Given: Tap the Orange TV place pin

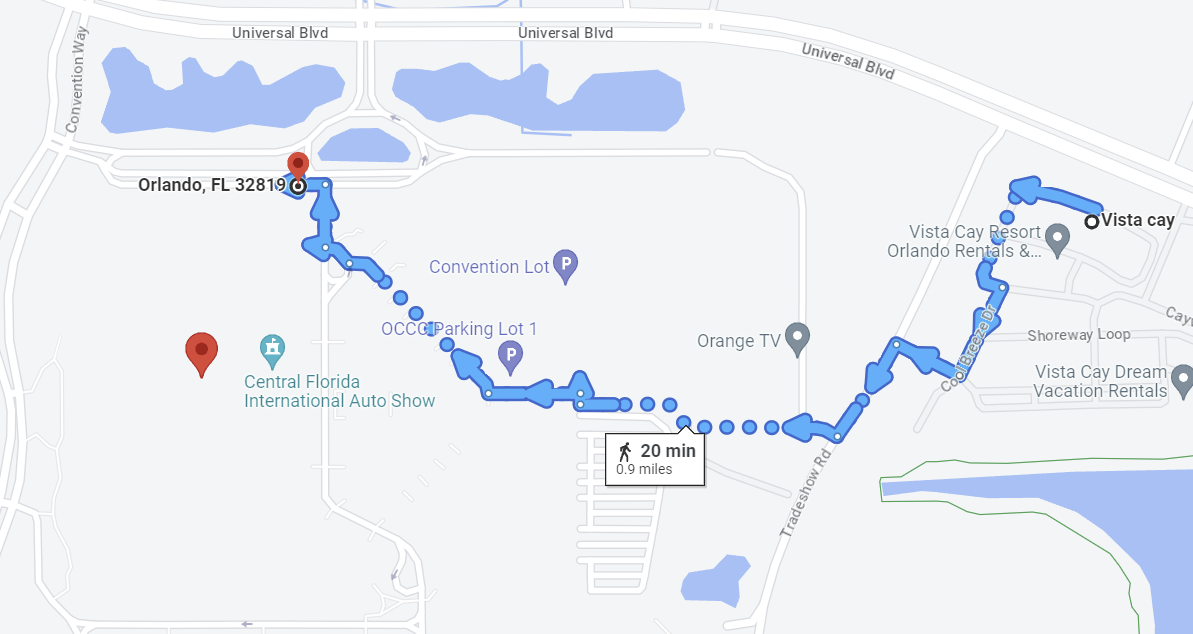Looking at the screenshot, I should 797,339.
